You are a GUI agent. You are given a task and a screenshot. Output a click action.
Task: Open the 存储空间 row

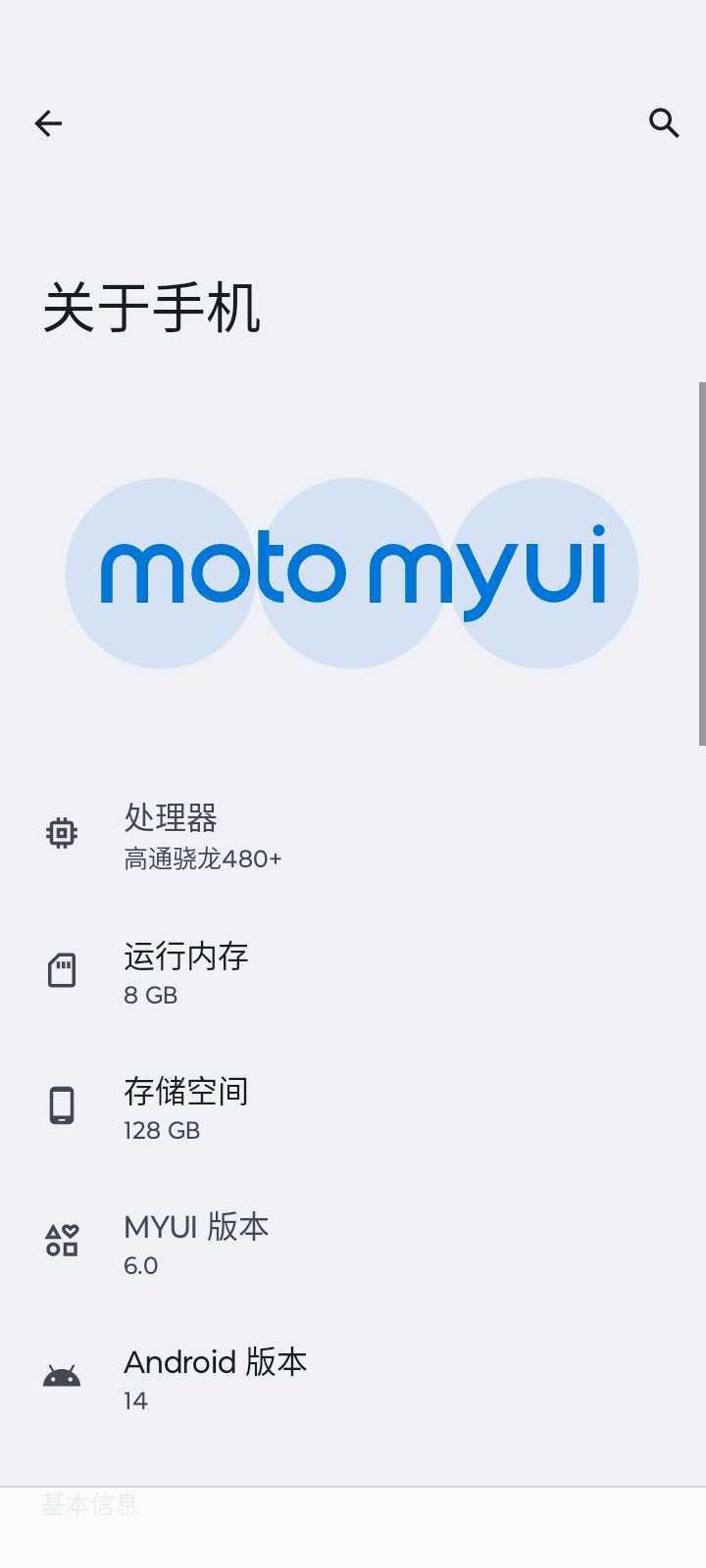point(353,1105)
